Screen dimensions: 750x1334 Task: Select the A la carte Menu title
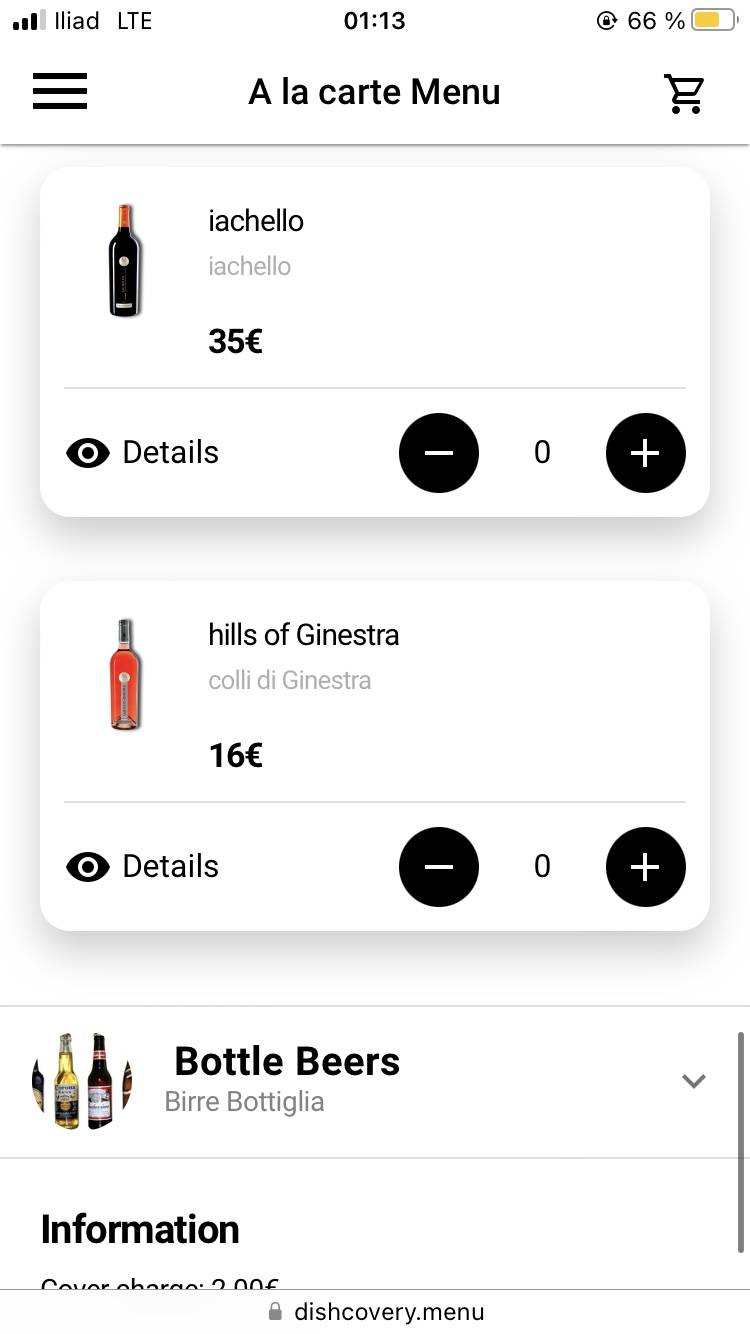[374, 91]
